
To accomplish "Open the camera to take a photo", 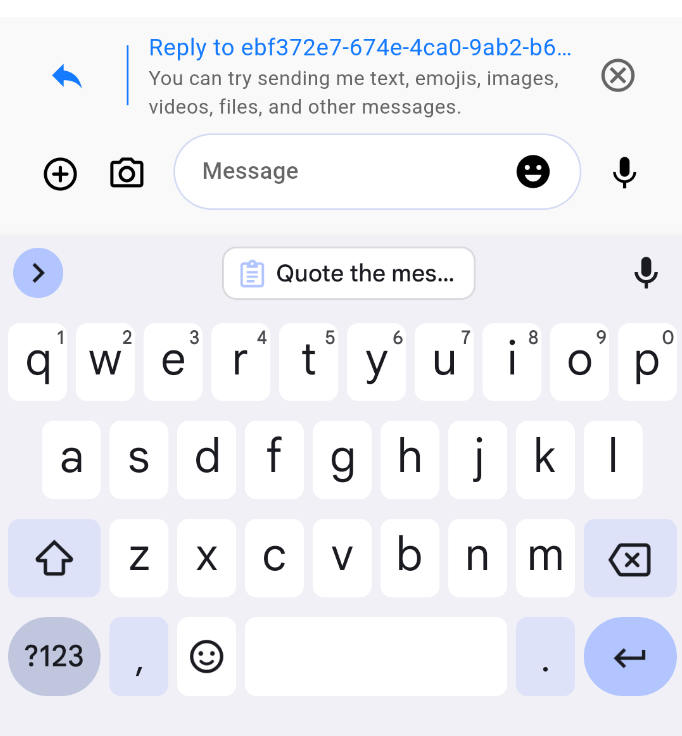I will (126, 173).
